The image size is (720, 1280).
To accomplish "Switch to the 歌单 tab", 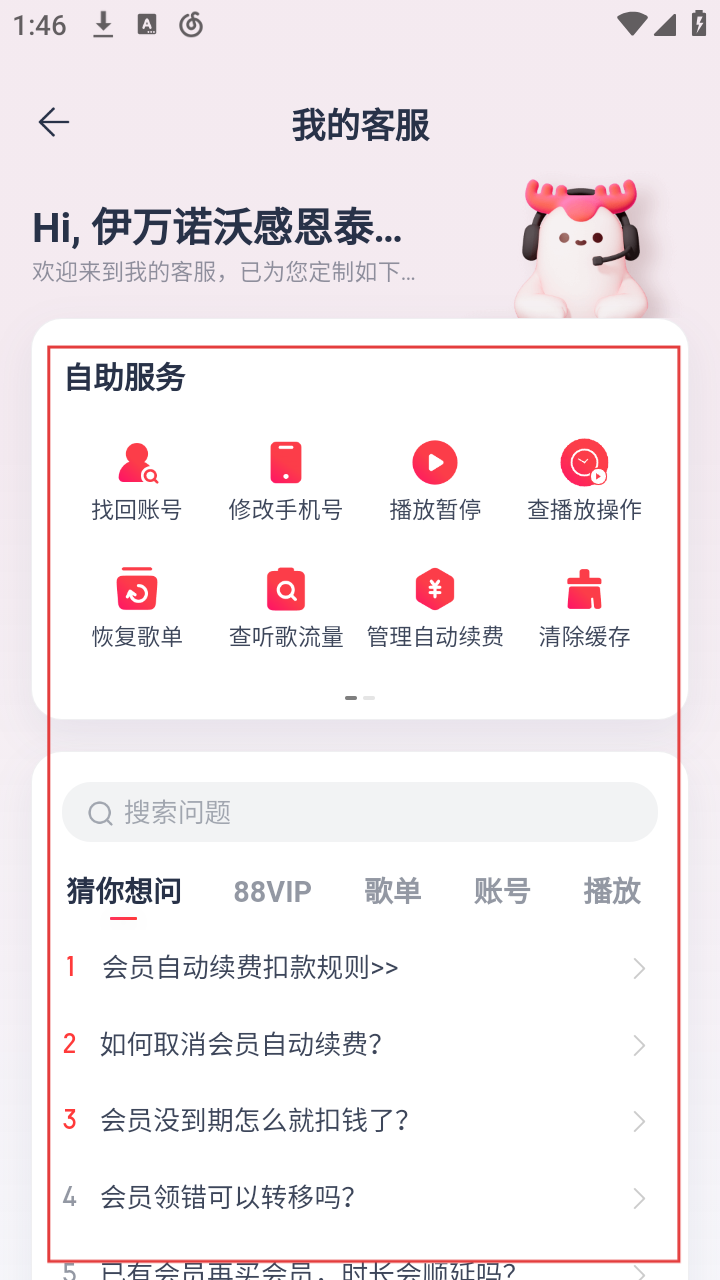I will 393,891.
